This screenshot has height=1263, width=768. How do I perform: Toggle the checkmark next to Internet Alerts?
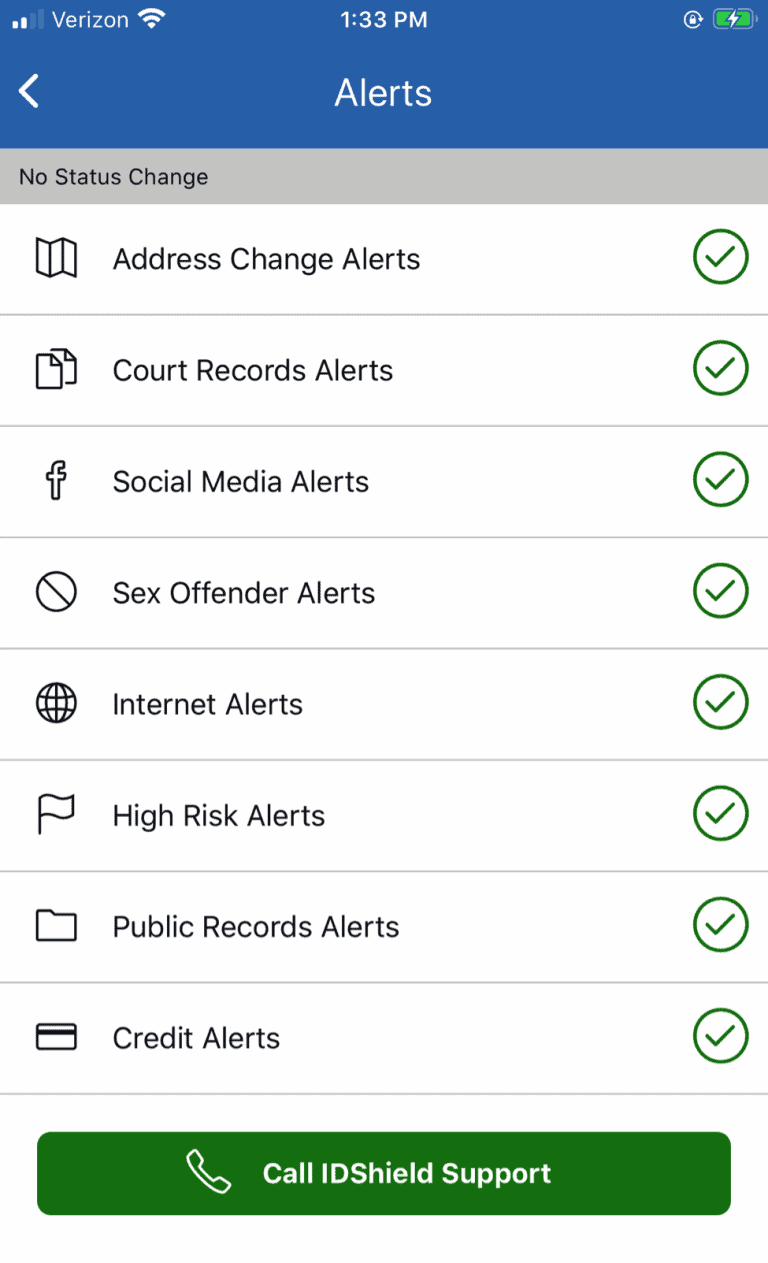[x=720, y=702]
